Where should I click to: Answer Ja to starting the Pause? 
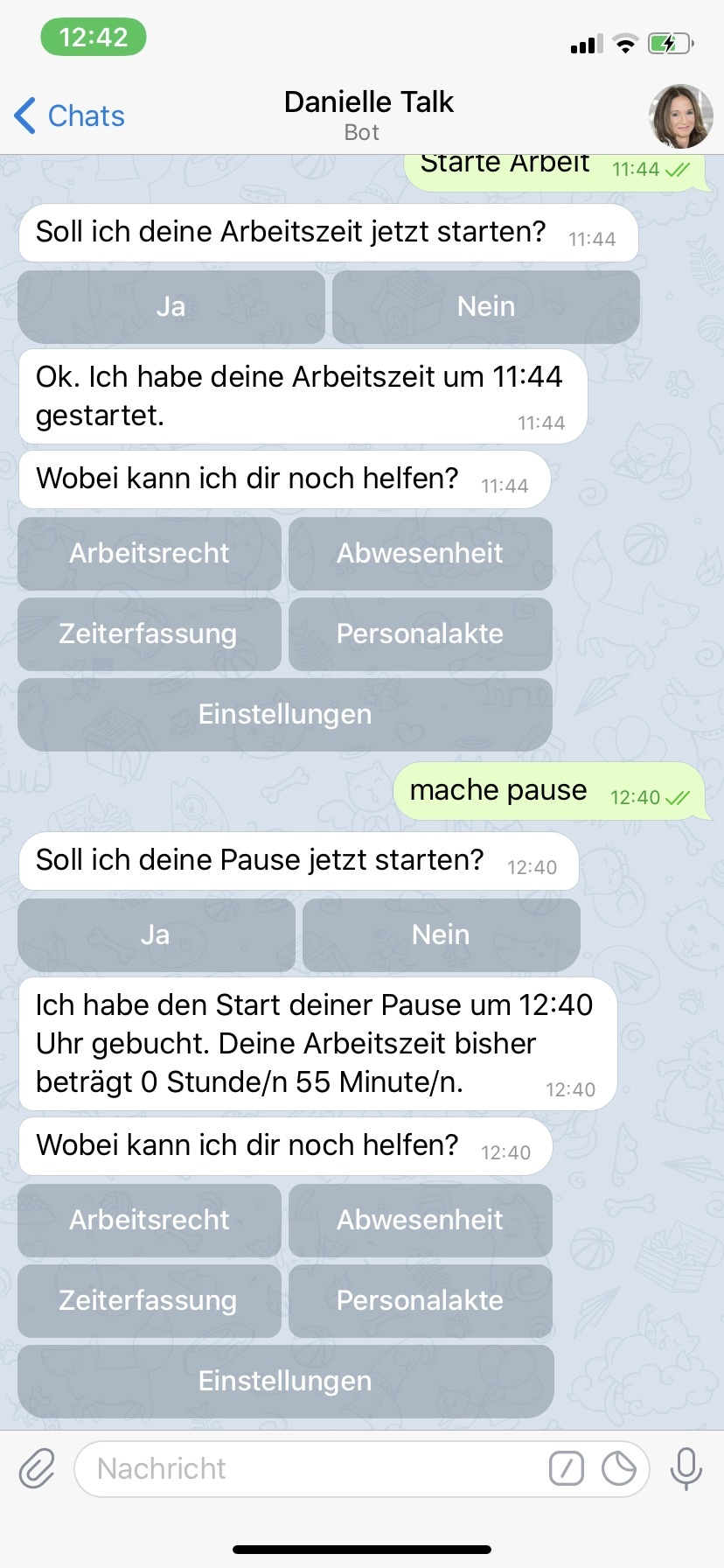(x=156, y=934)
